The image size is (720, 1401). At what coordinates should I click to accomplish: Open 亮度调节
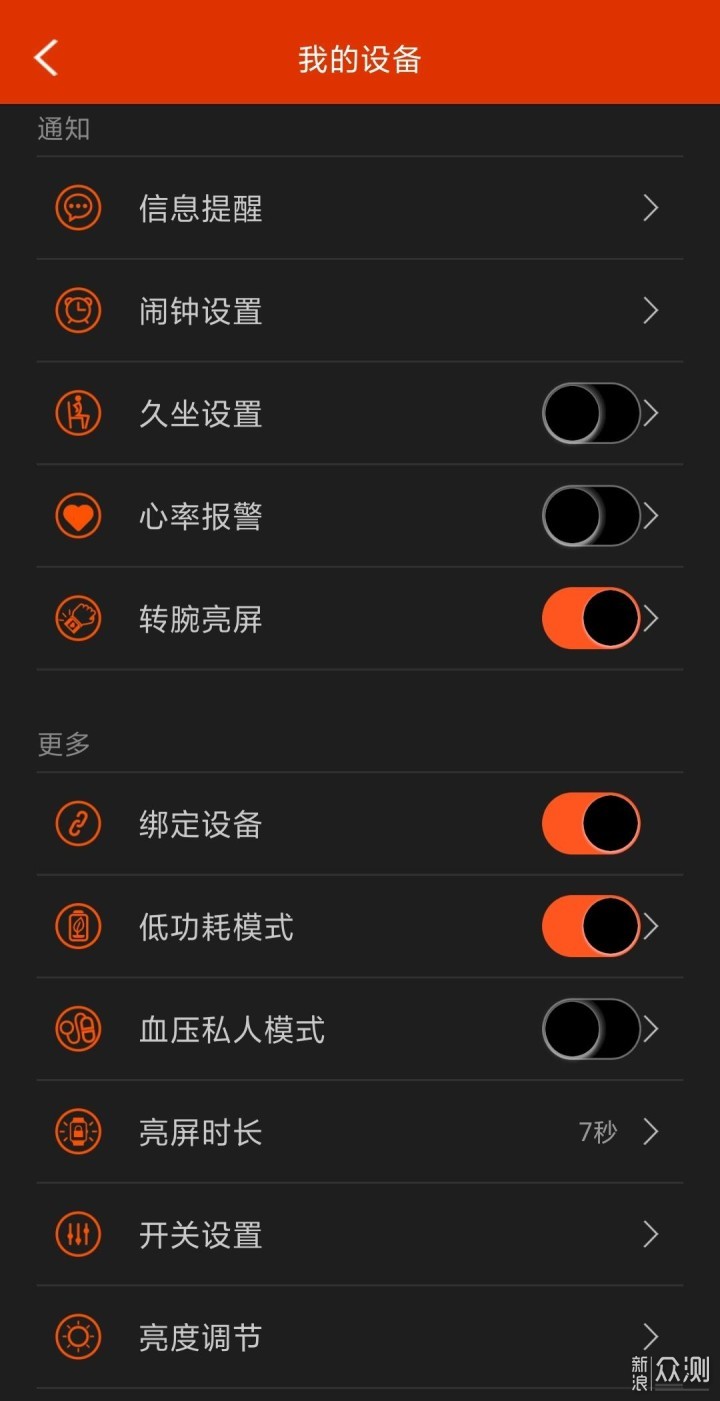(360, 1337)
